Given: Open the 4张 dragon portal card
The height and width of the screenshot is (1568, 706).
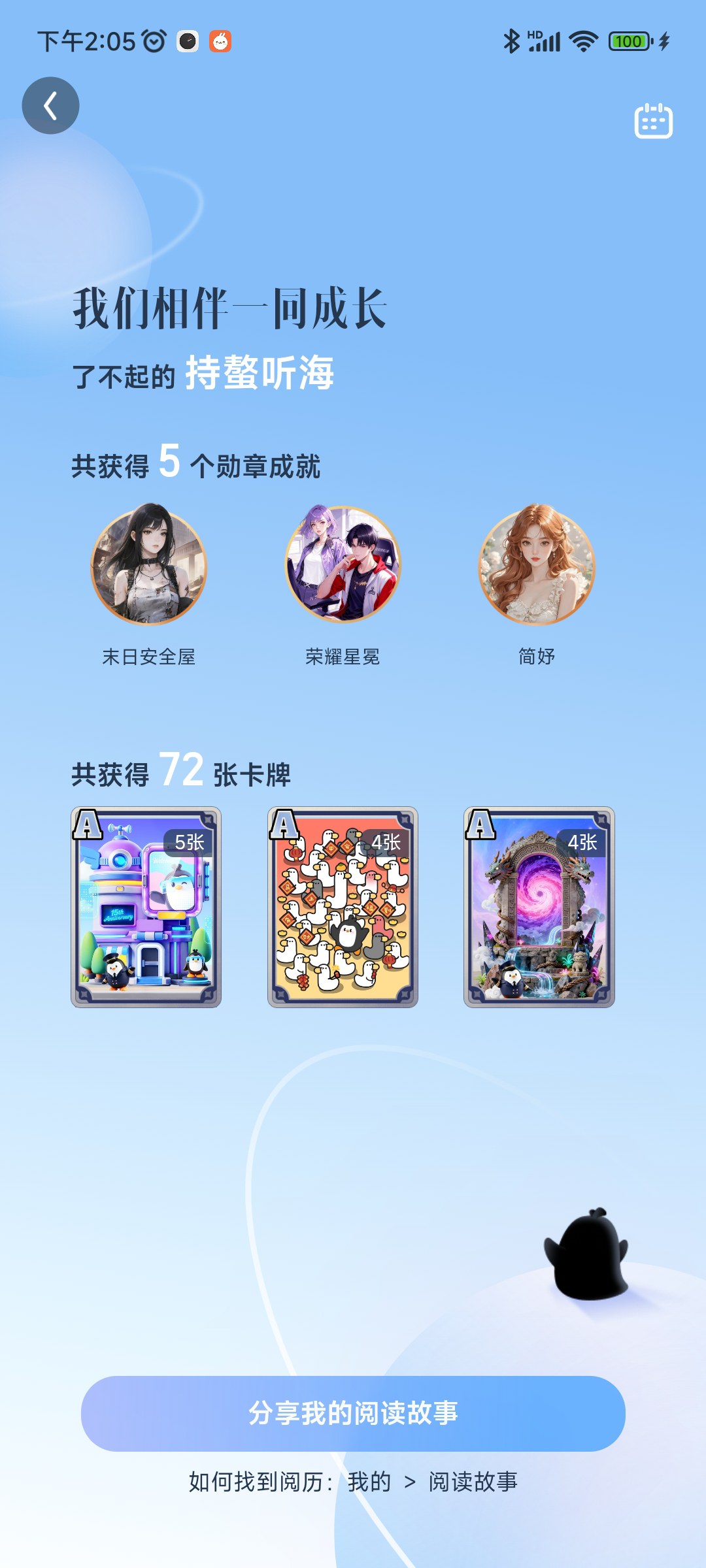Looking at the screenshot, I should (539, 907).
